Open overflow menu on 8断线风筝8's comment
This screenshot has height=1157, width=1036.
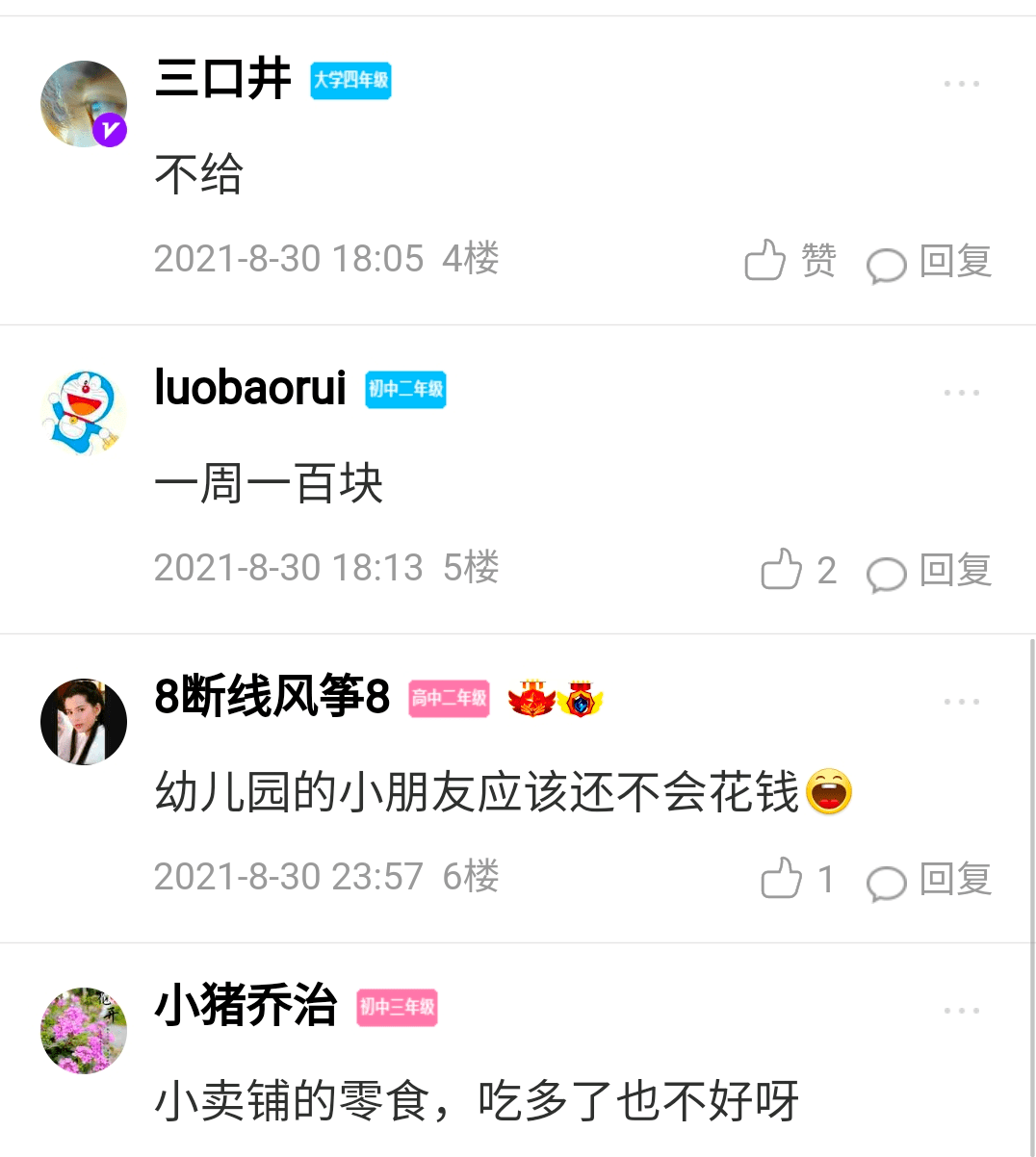pos(961,703)
